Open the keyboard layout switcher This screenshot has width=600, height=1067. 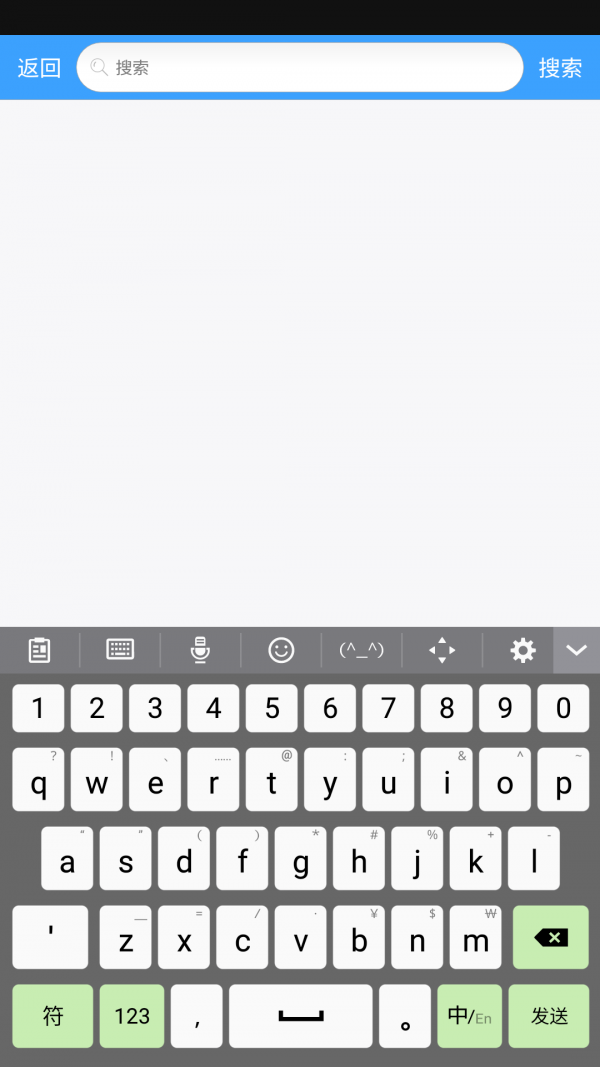pos(120,650)
